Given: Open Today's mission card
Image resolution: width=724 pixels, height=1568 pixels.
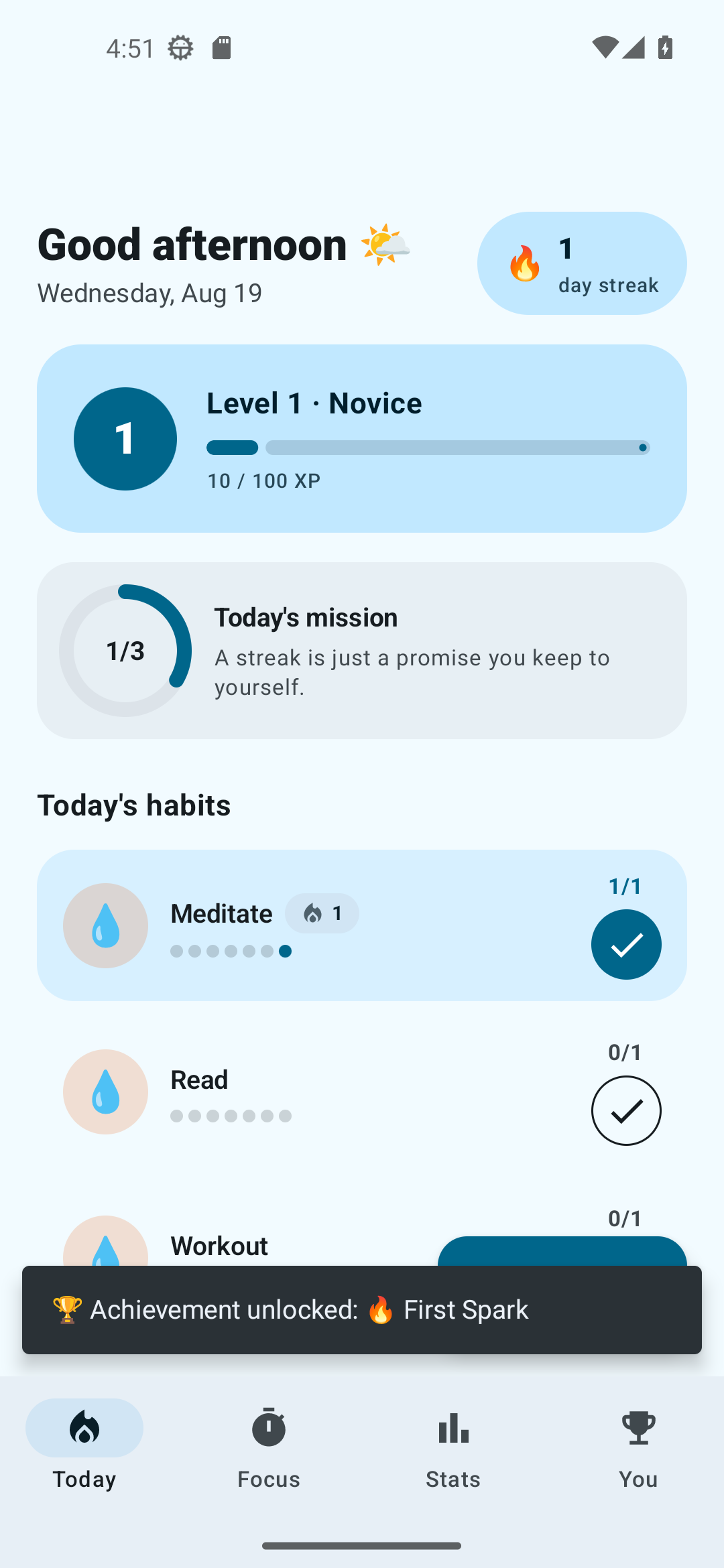Looking at the screenshot, I should click(362, 651).
